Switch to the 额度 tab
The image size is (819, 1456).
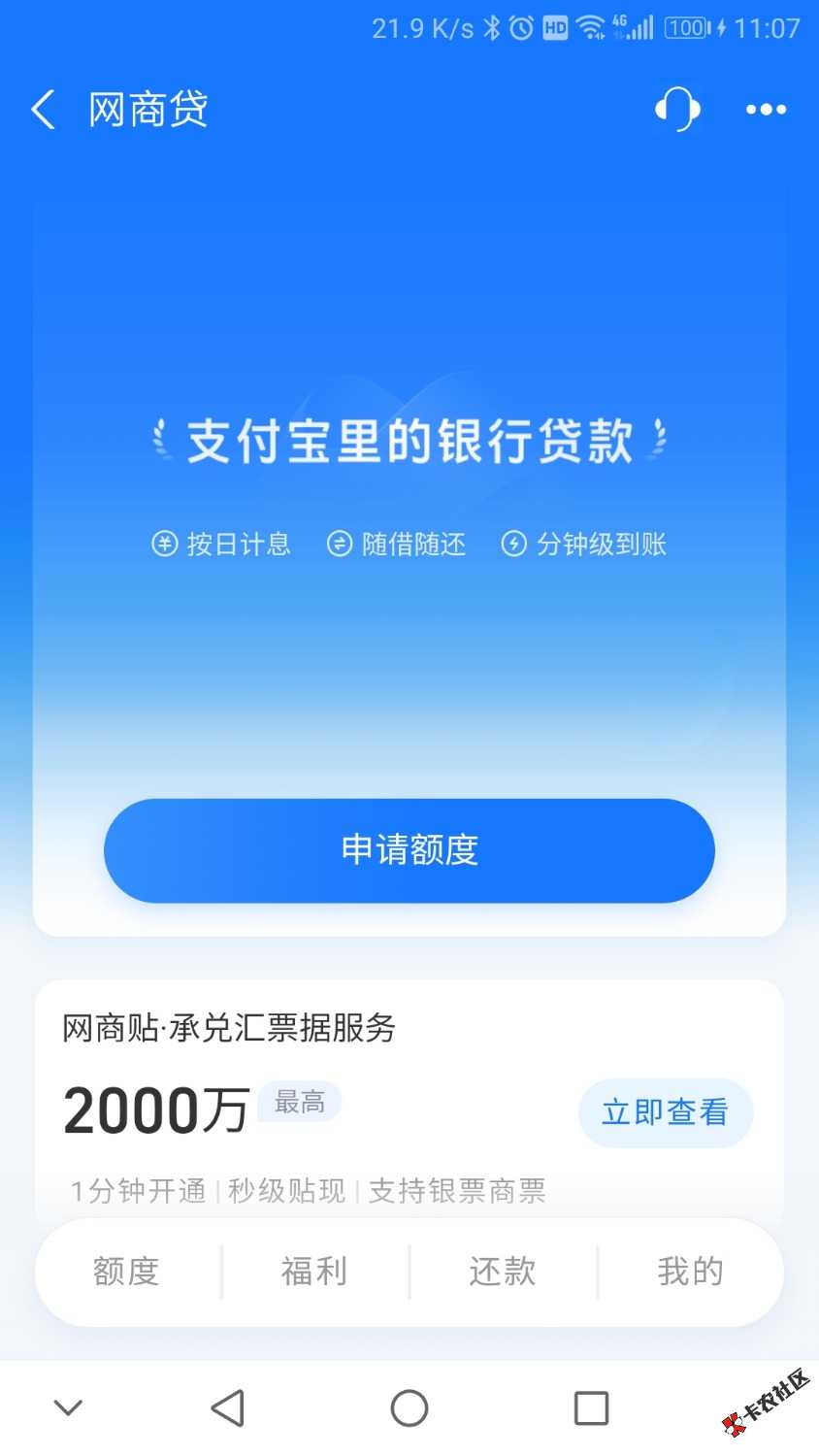pos(126,1272)
